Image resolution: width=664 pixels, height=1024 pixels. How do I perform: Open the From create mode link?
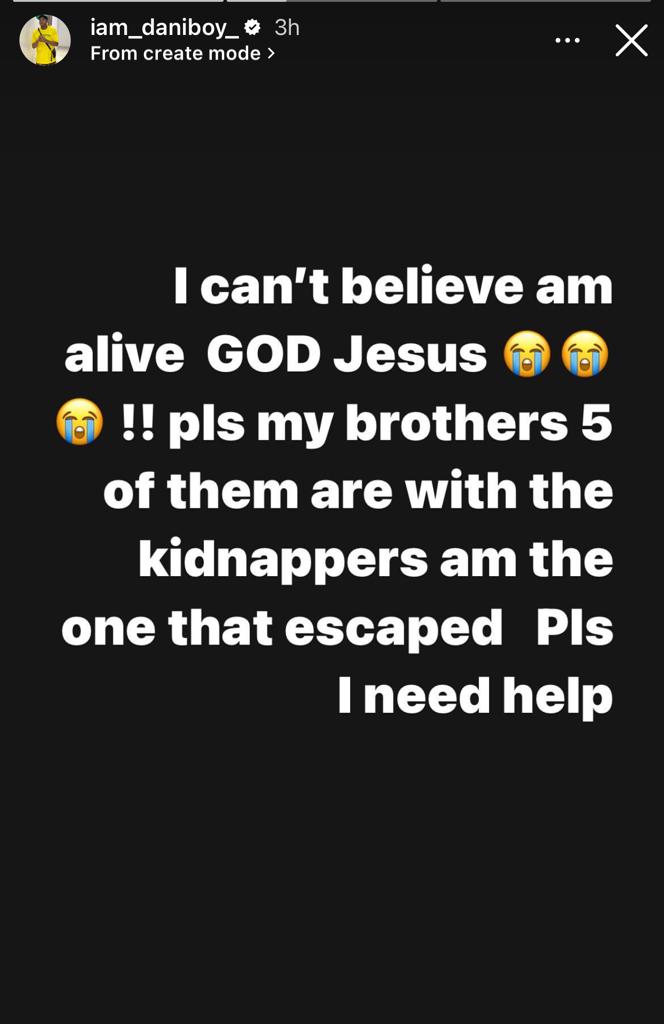182,54
